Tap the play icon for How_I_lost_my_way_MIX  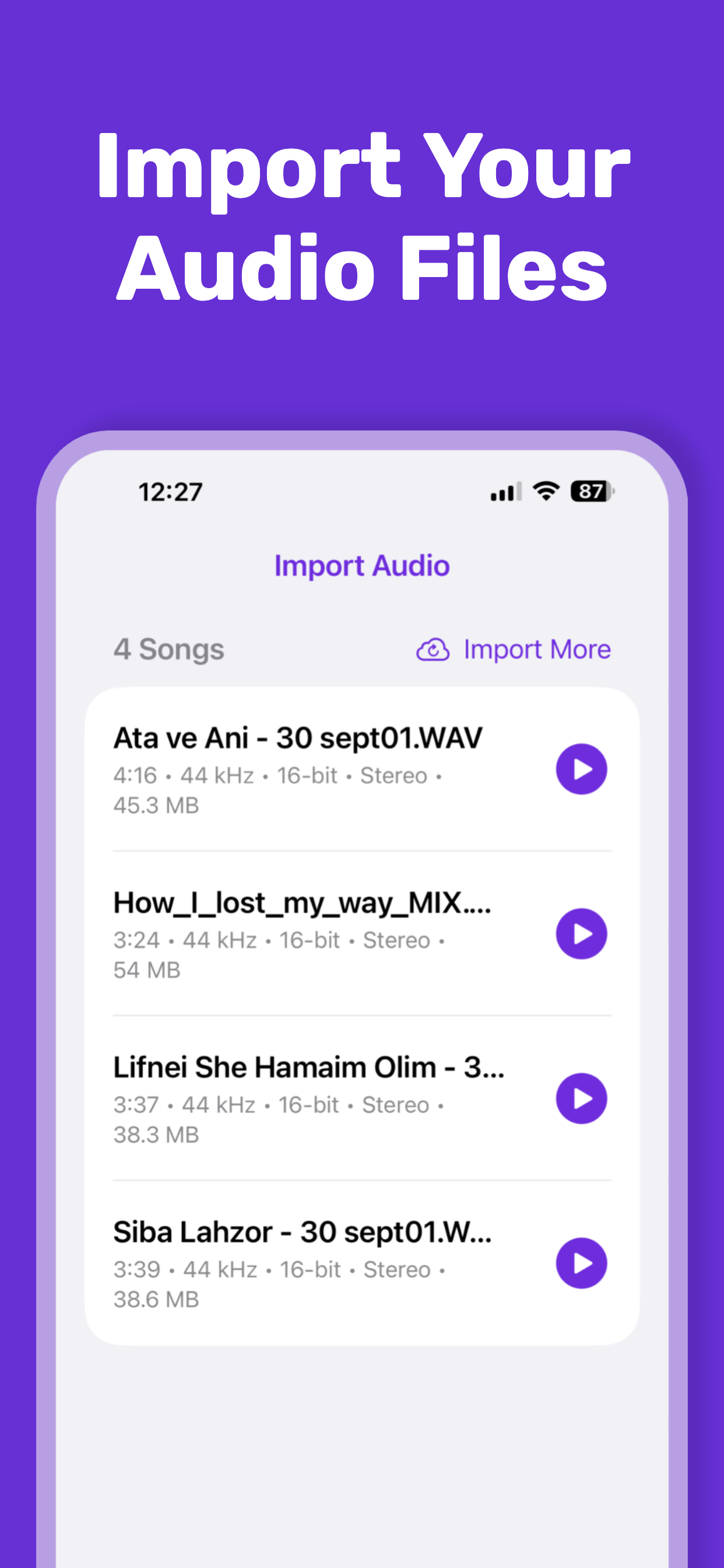pyautogui.click(x=581, y=935)
